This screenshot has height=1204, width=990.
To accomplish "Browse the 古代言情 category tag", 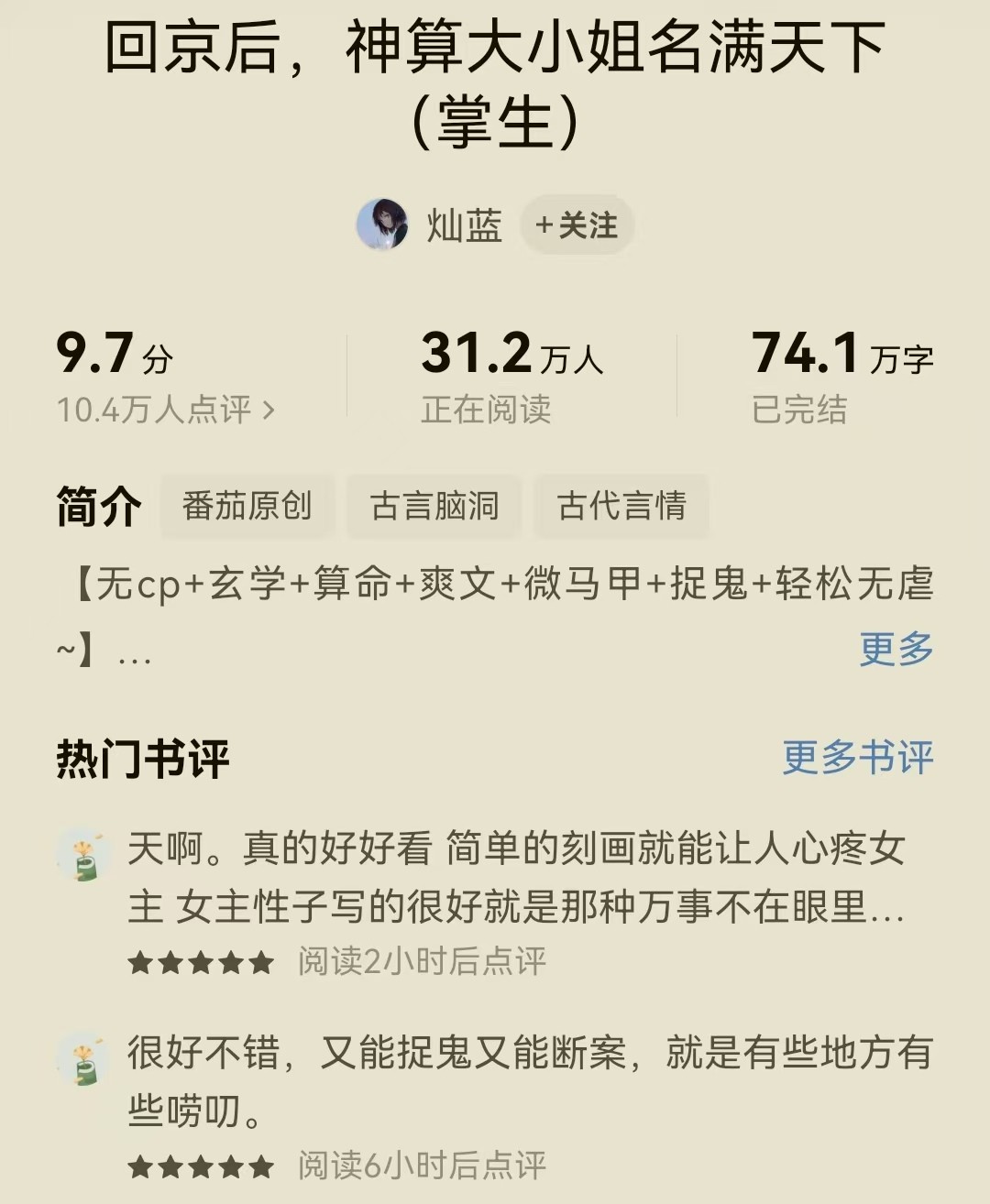I will point(621,506).
